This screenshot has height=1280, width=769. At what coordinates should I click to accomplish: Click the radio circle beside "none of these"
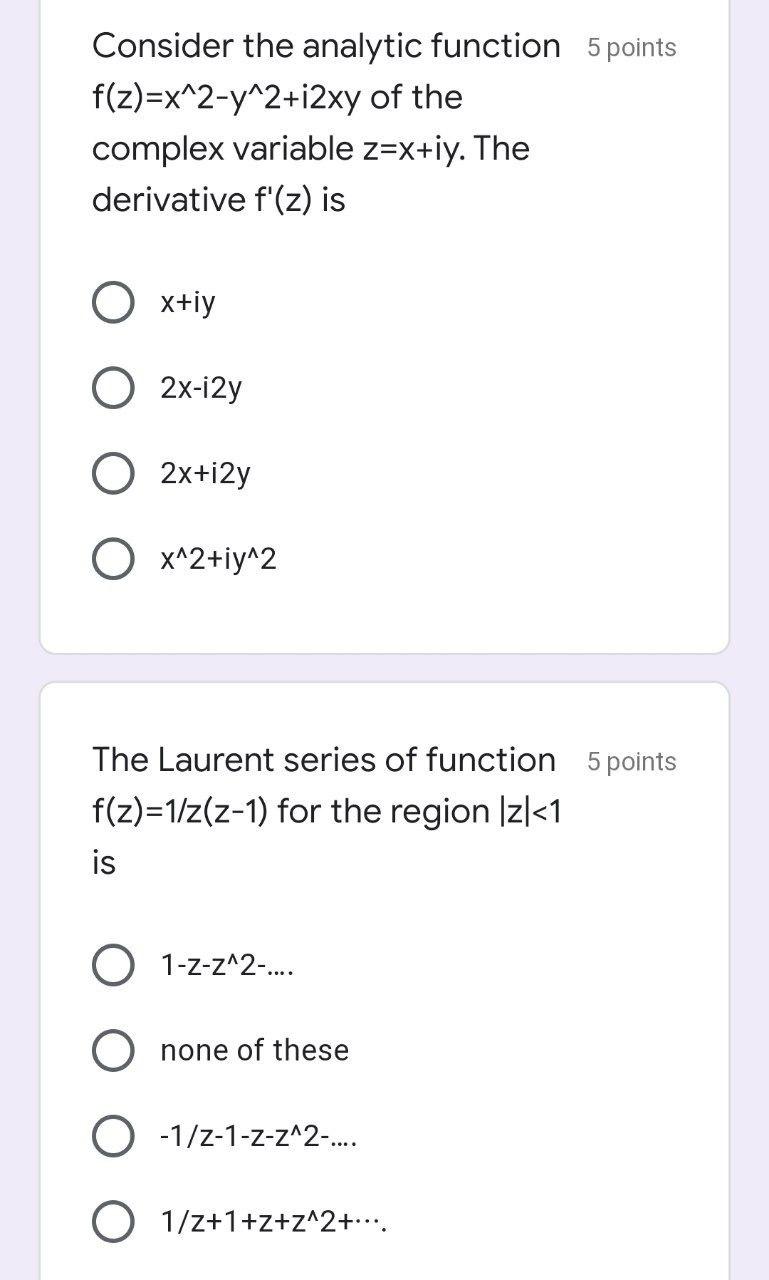[x=112, y=1050]
